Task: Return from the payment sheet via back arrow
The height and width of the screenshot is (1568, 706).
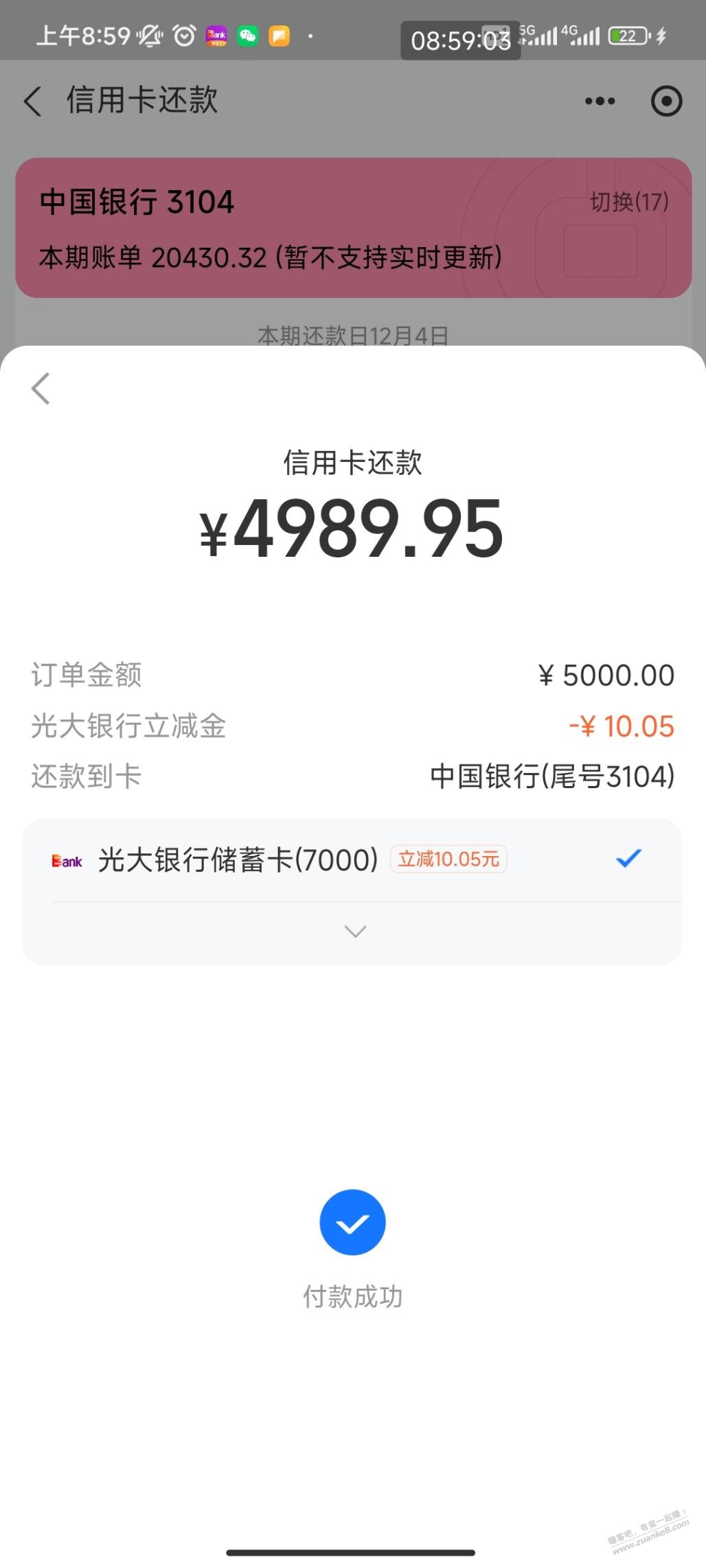Action: pyautogui.click(x=41, y=389)
